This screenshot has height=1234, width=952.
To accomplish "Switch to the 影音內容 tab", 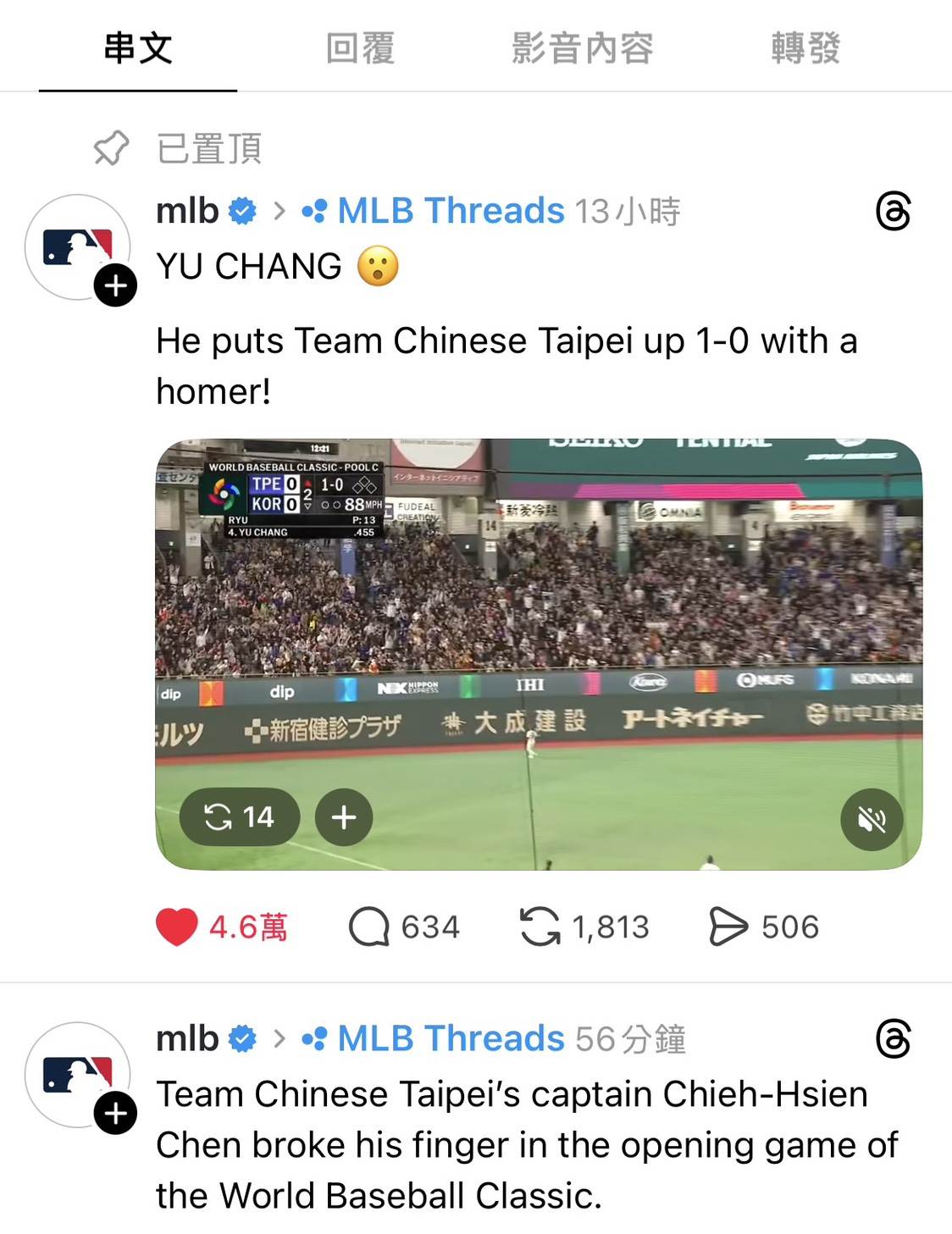I will tap(583, 48).
